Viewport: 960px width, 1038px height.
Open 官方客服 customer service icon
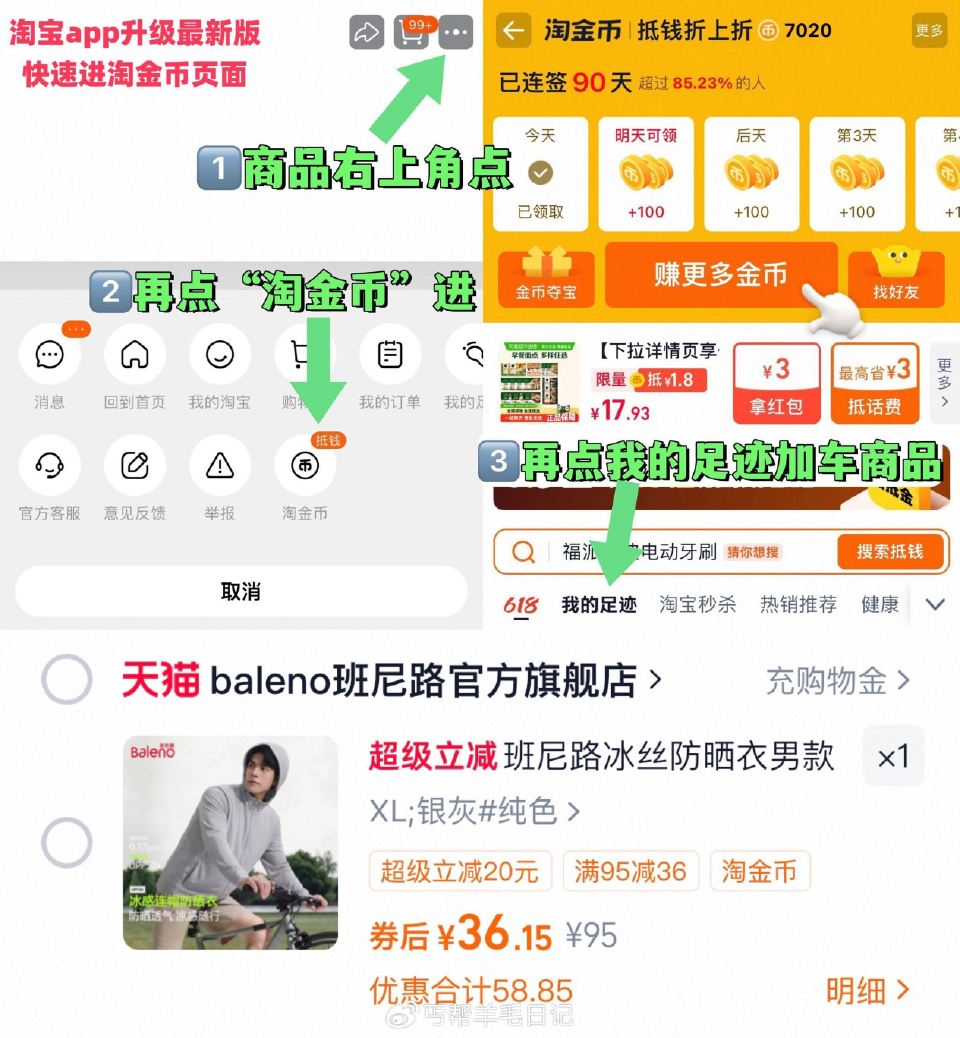49,466
